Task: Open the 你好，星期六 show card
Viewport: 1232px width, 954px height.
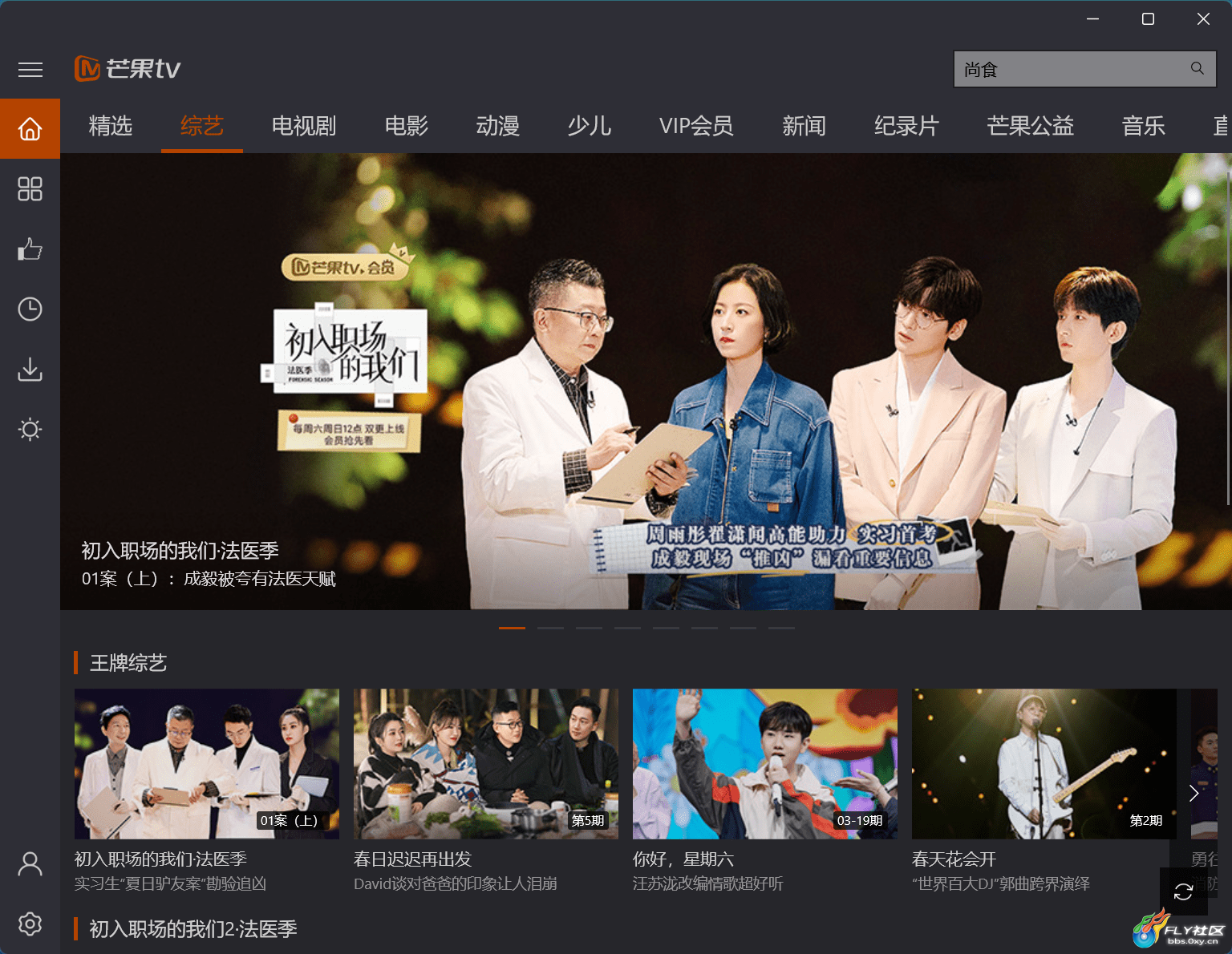Action: click(x=764, y=763)
